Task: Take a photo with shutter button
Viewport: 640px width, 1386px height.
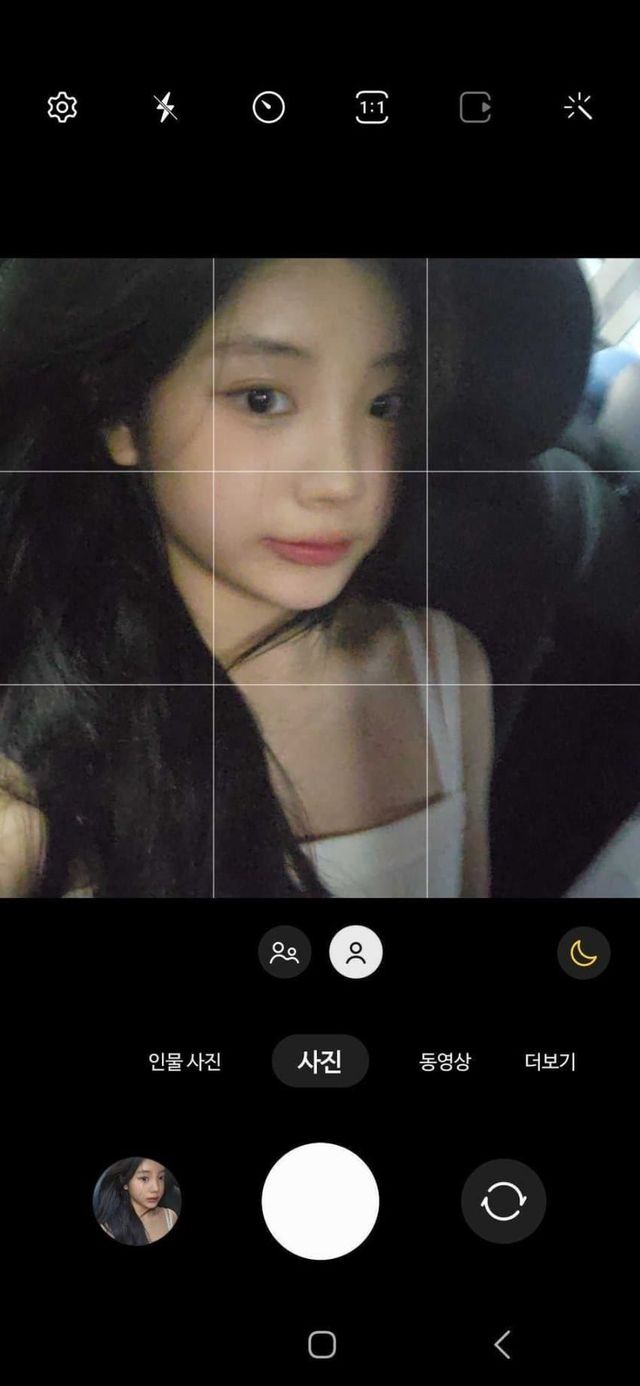Action: (320, 1201)
